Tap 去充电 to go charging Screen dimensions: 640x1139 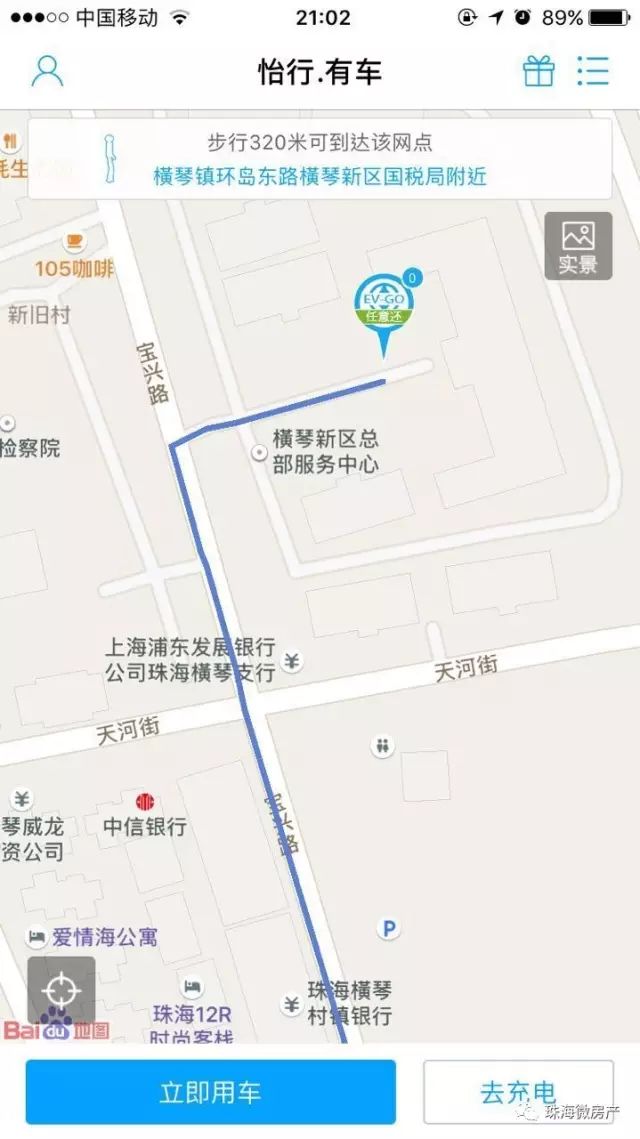pyautogui.click(x=519, y=1092)
